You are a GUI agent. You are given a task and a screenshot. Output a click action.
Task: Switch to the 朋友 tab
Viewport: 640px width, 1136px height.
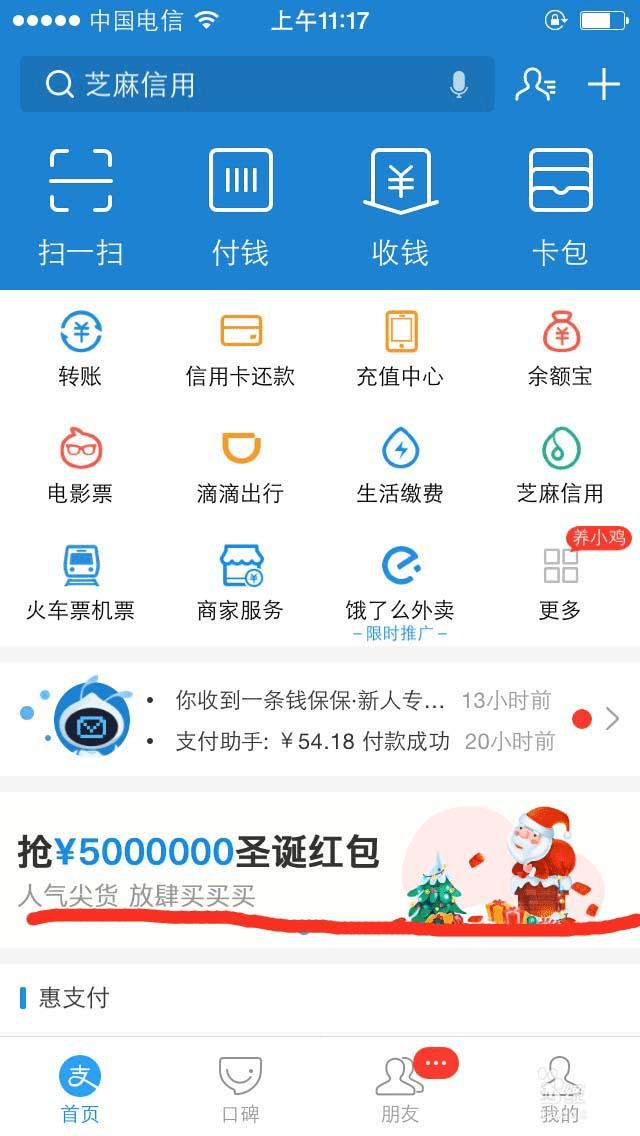[400, 1088]
